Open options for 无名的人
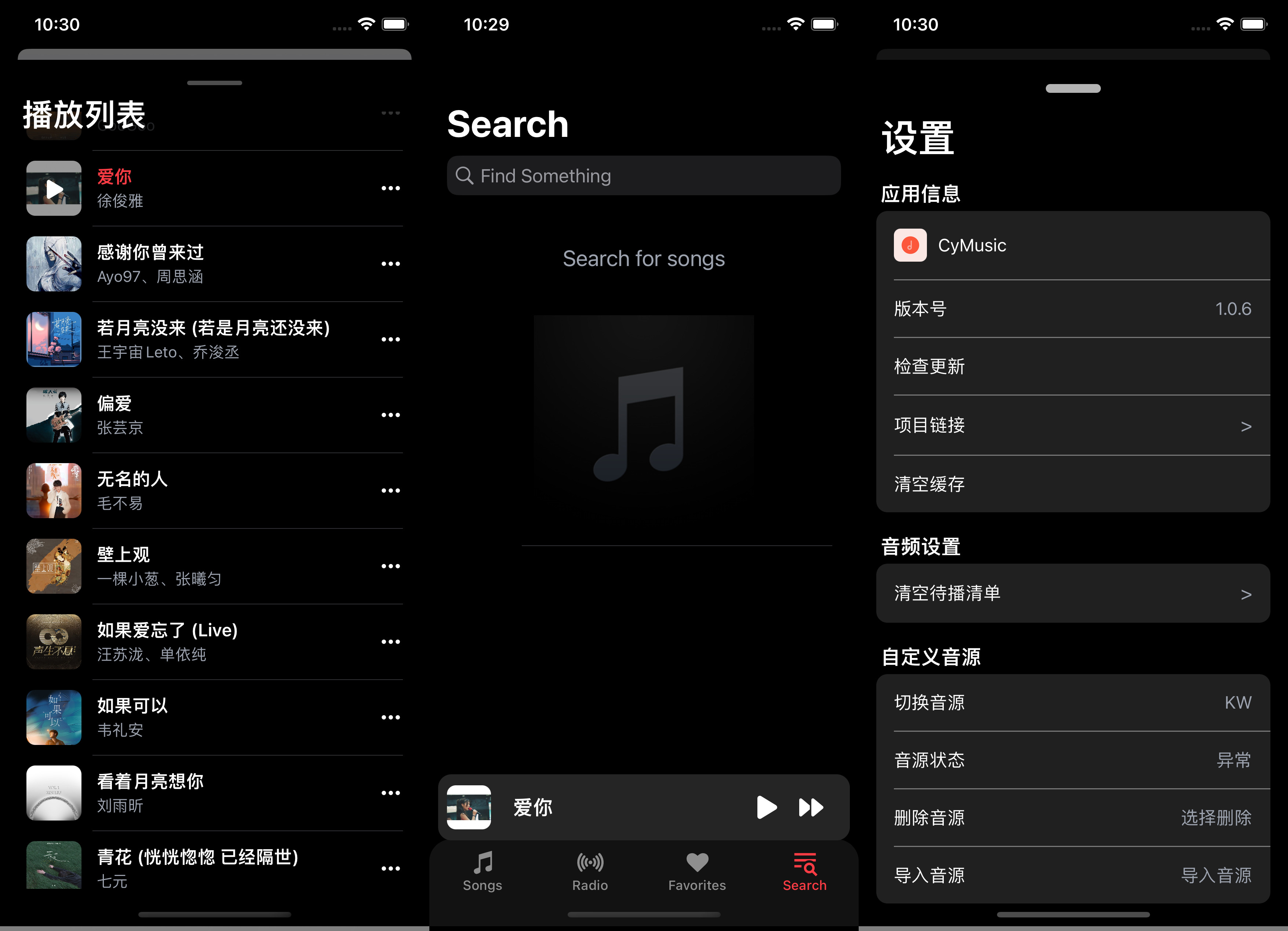 click(390, 491)
